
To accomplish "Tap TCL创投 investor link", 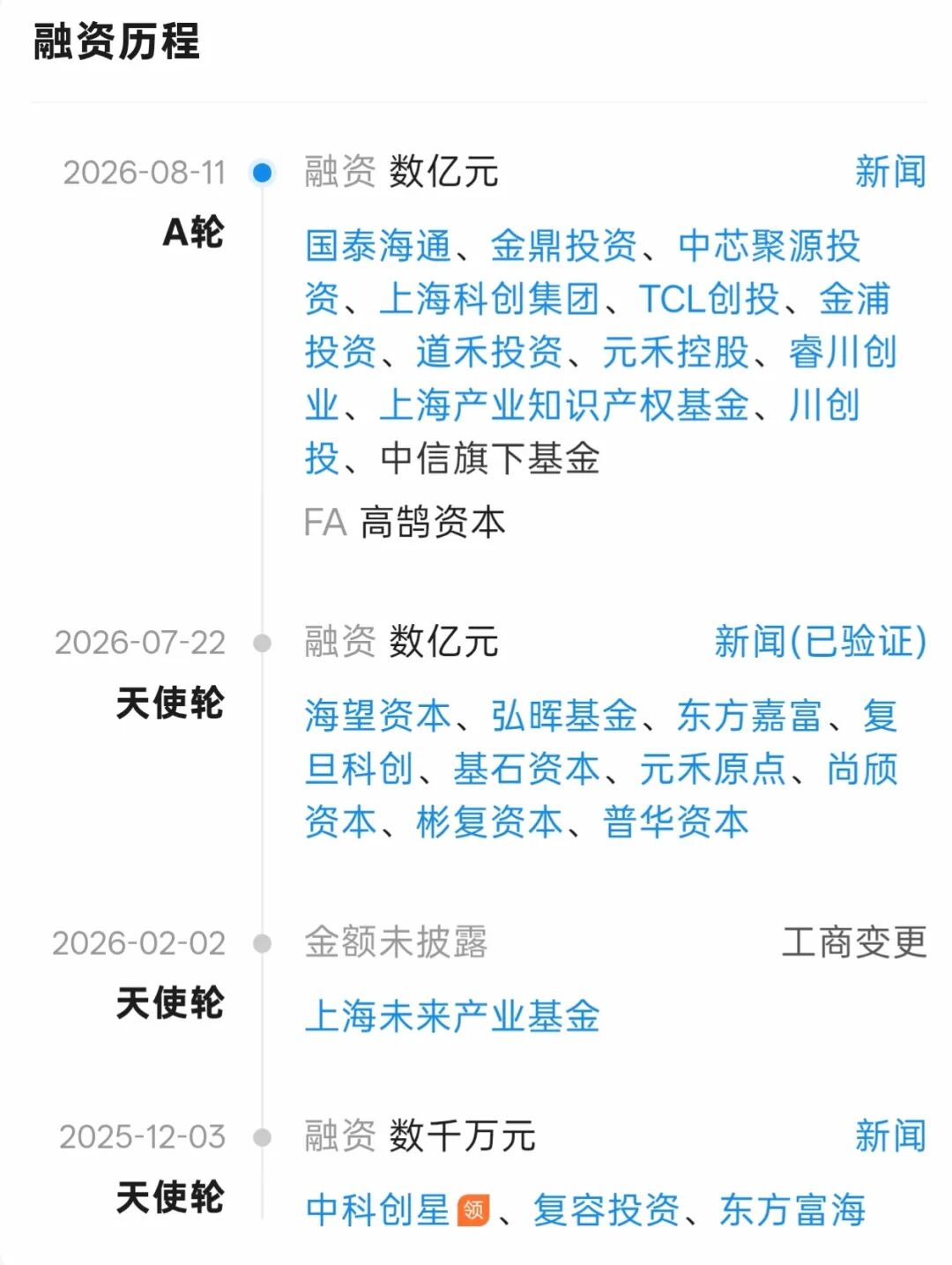I will [x=709, y=299].
